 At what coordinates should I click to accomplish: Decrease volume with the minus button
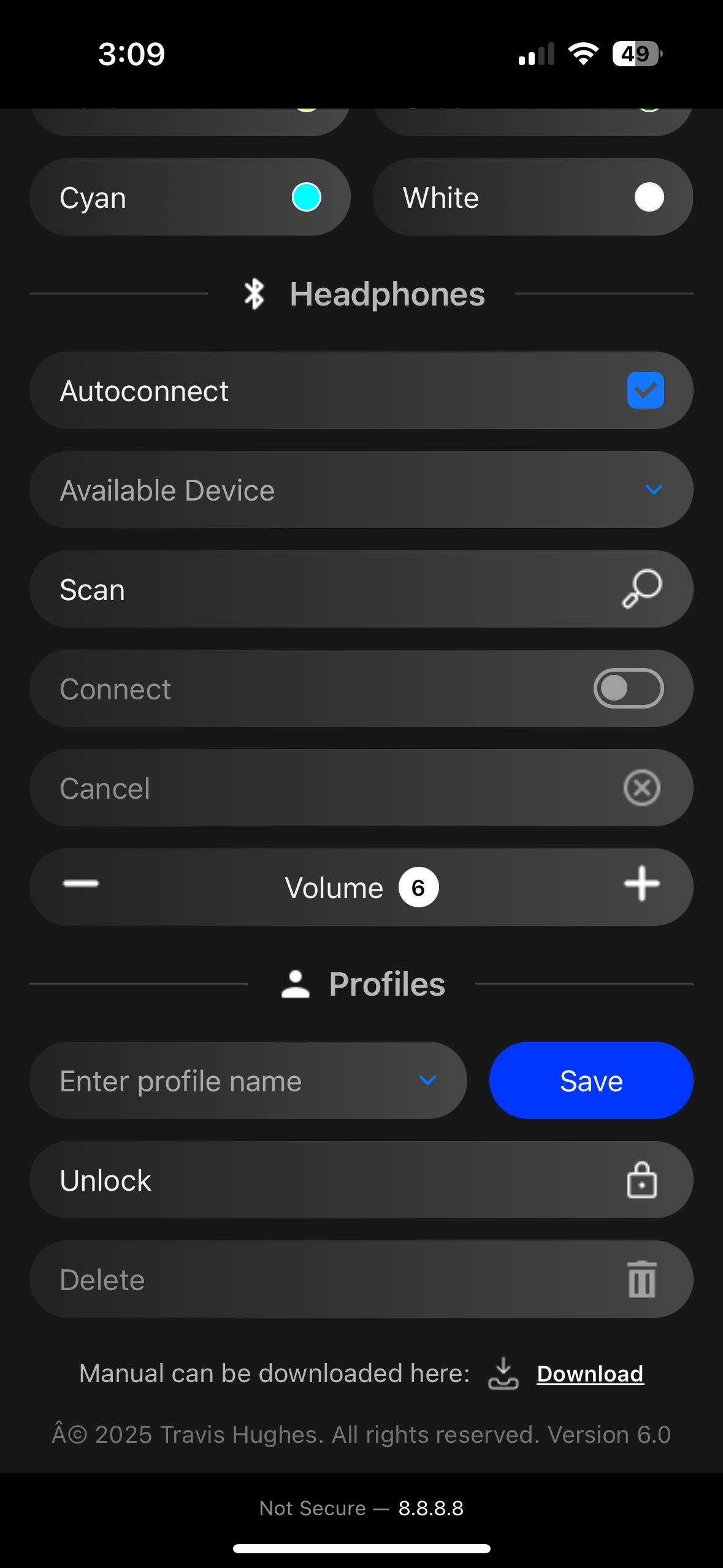[81, 884]
